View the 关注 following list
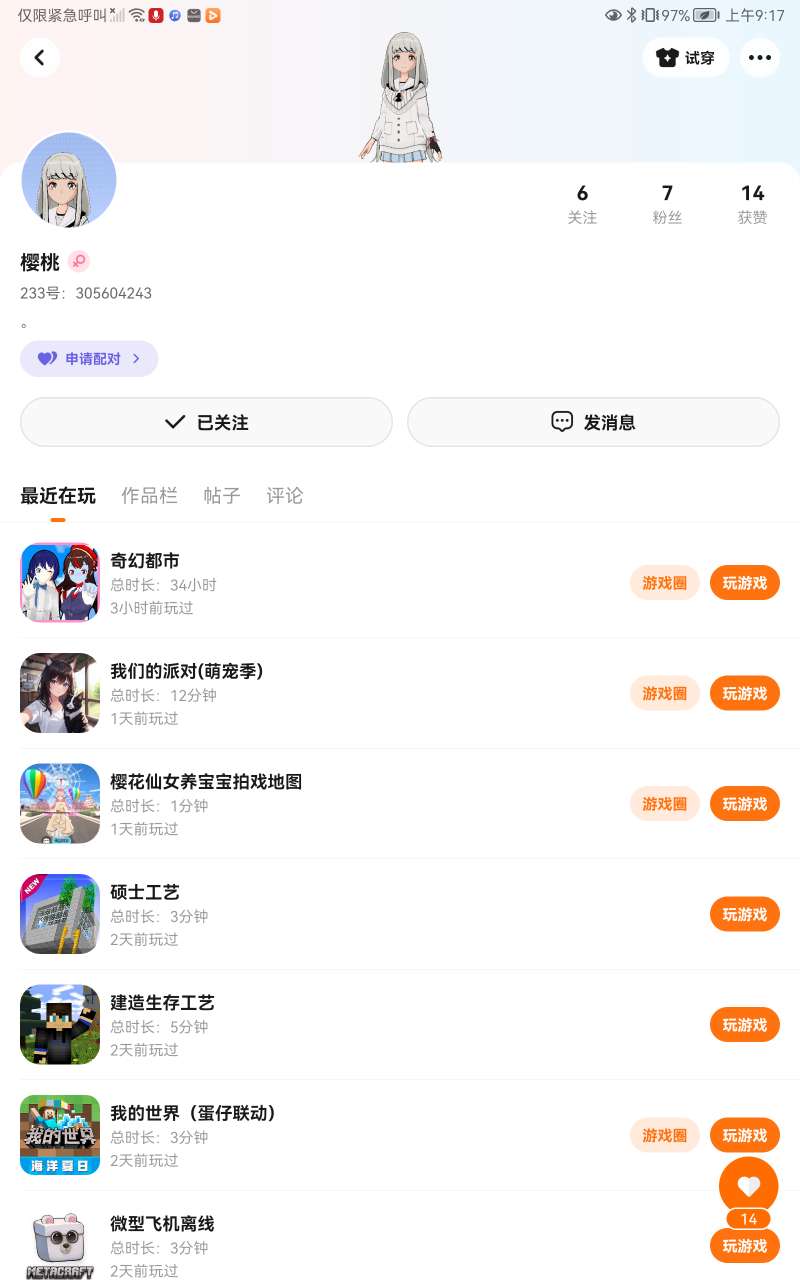800x1280 pixels. [x=582, y=204]
